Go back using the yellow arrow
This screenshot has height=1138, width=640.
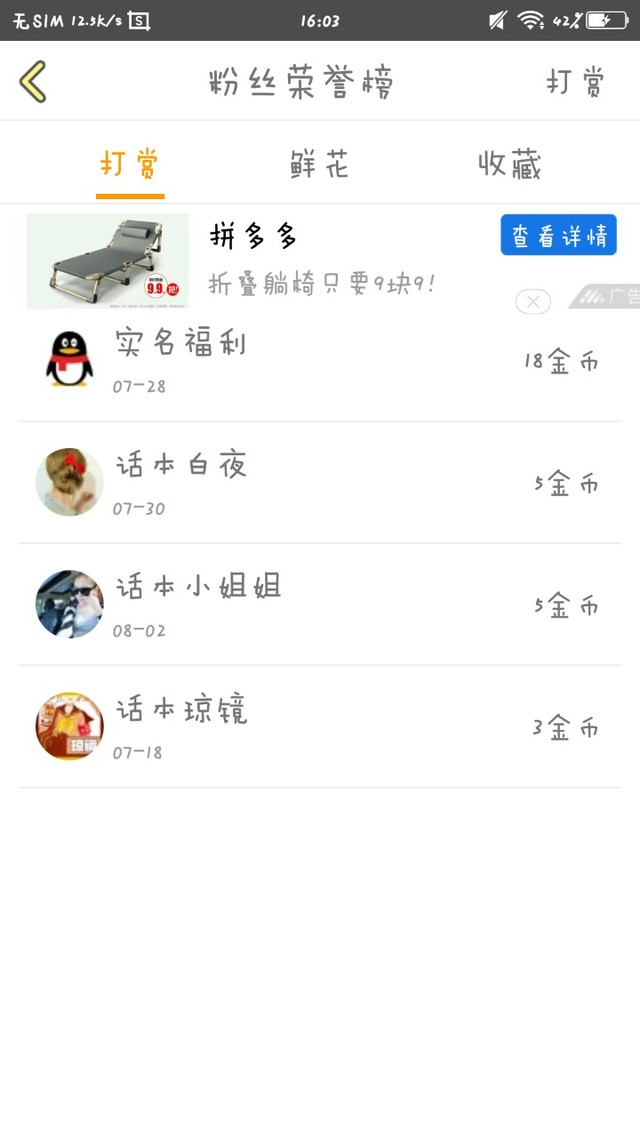click(33, 82)
